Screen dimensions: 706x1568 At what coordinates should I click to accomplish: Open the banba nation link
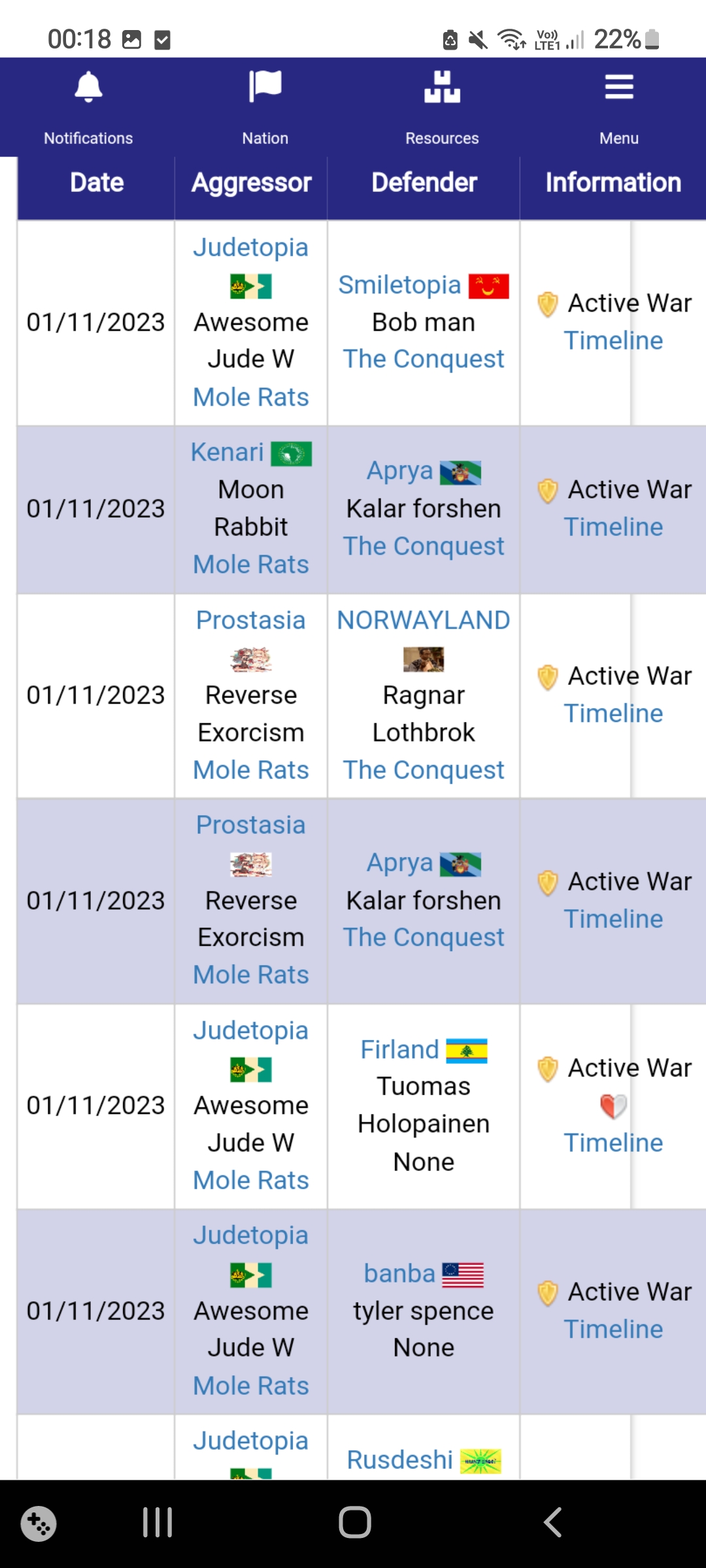click(399, 1273)
